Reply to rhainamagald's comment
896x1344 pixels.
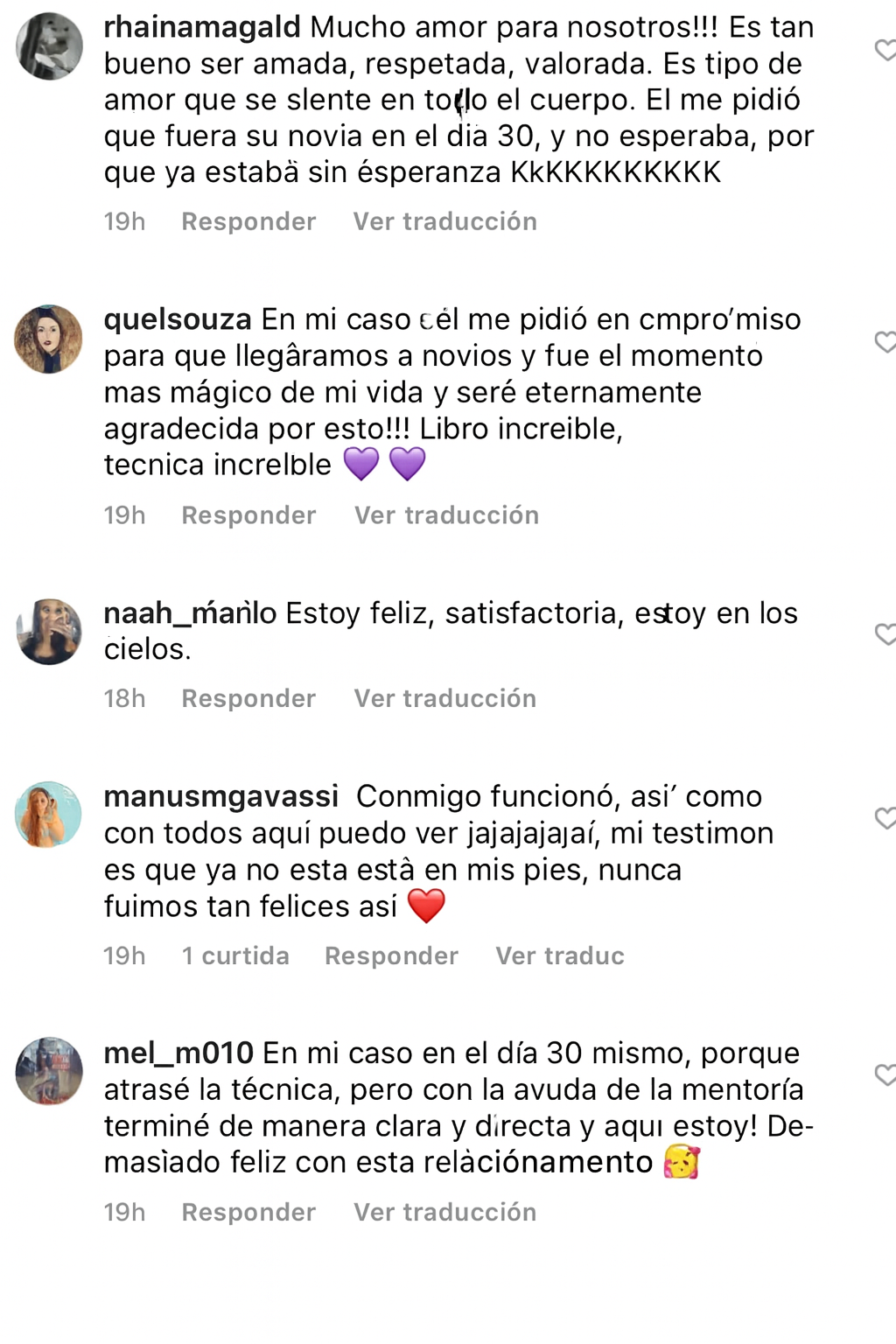(248, 221)
